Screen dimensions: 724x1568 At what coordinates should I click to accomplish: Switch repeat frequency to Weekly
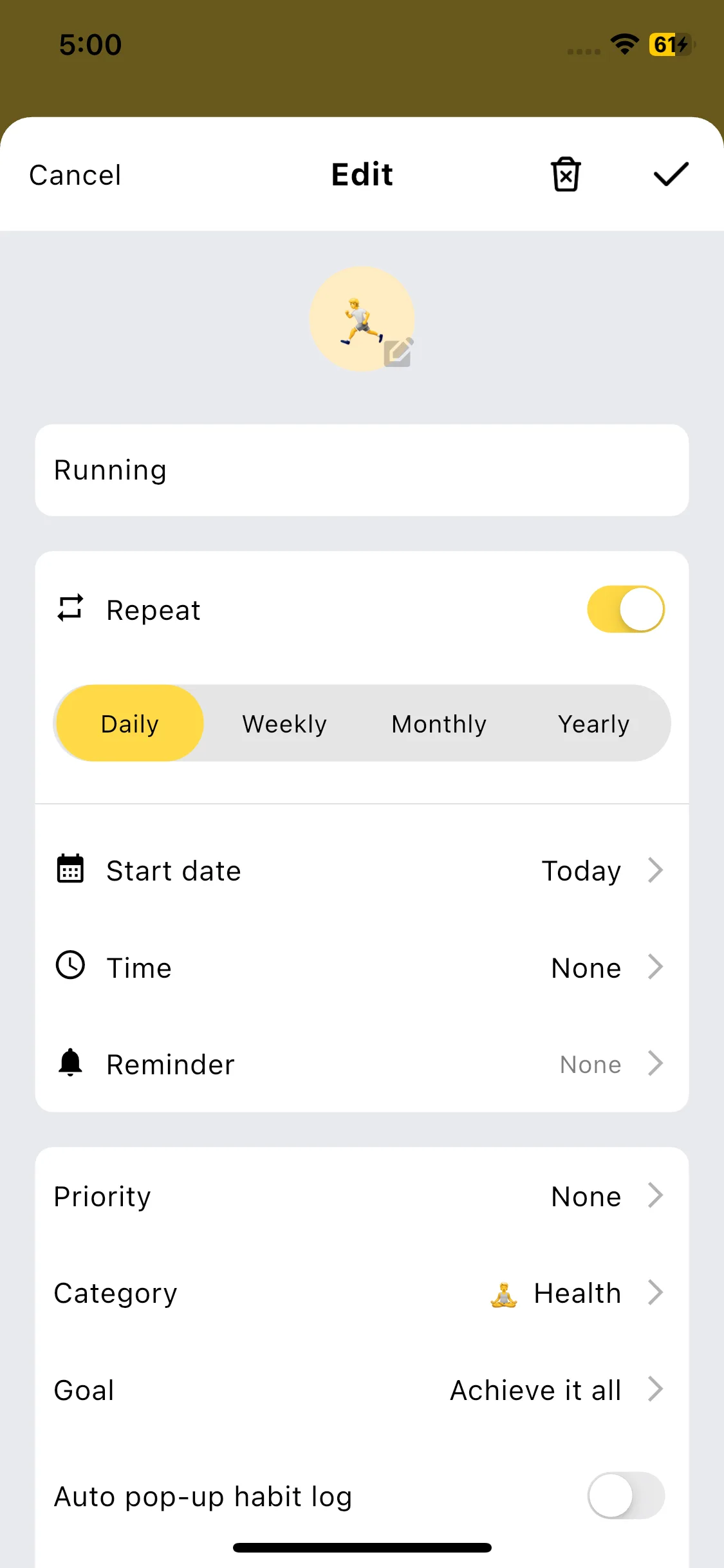(284, 723)
